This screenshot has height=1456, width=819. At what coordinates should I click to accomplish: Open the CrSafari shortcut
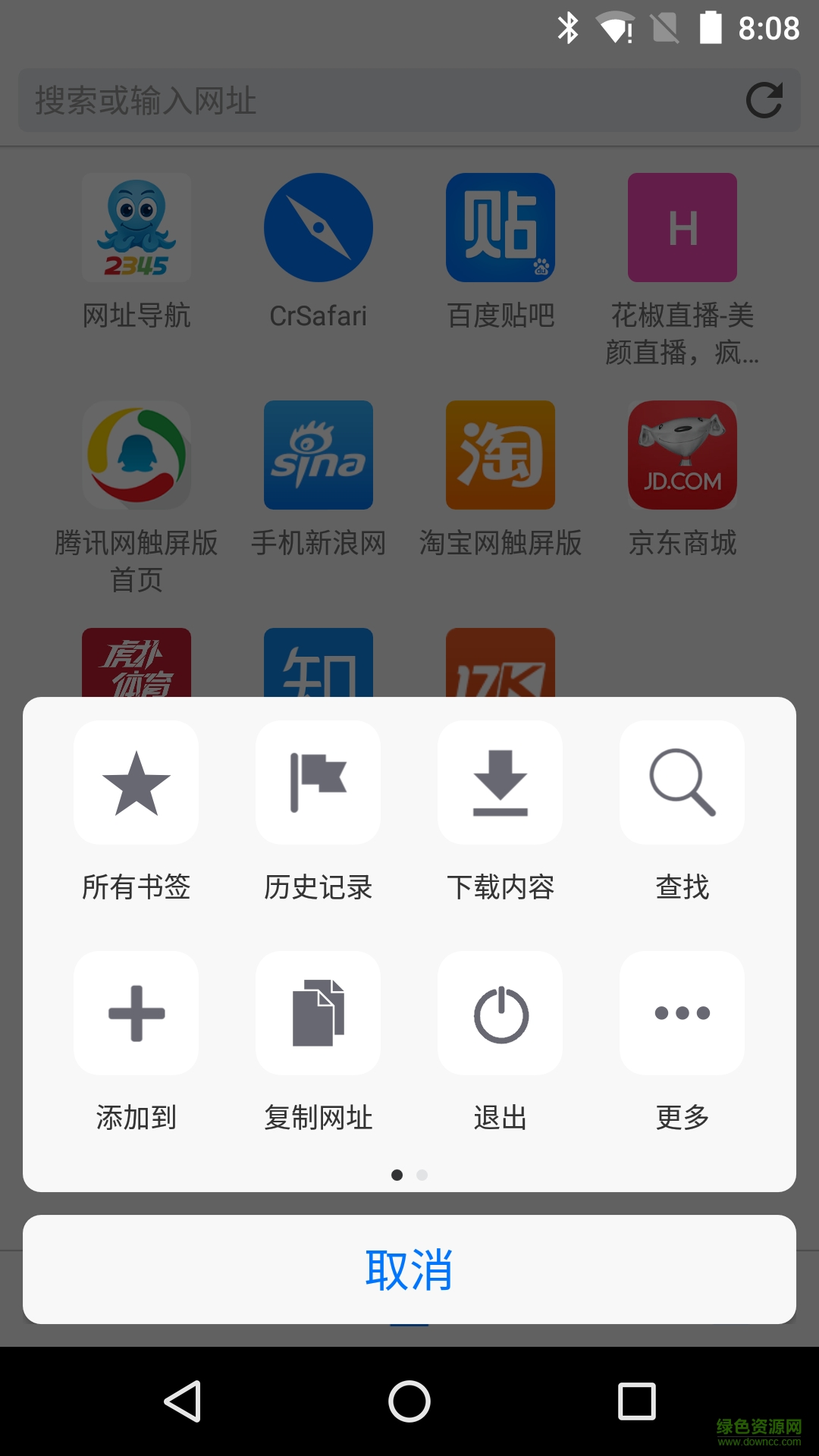pos(318,227)
